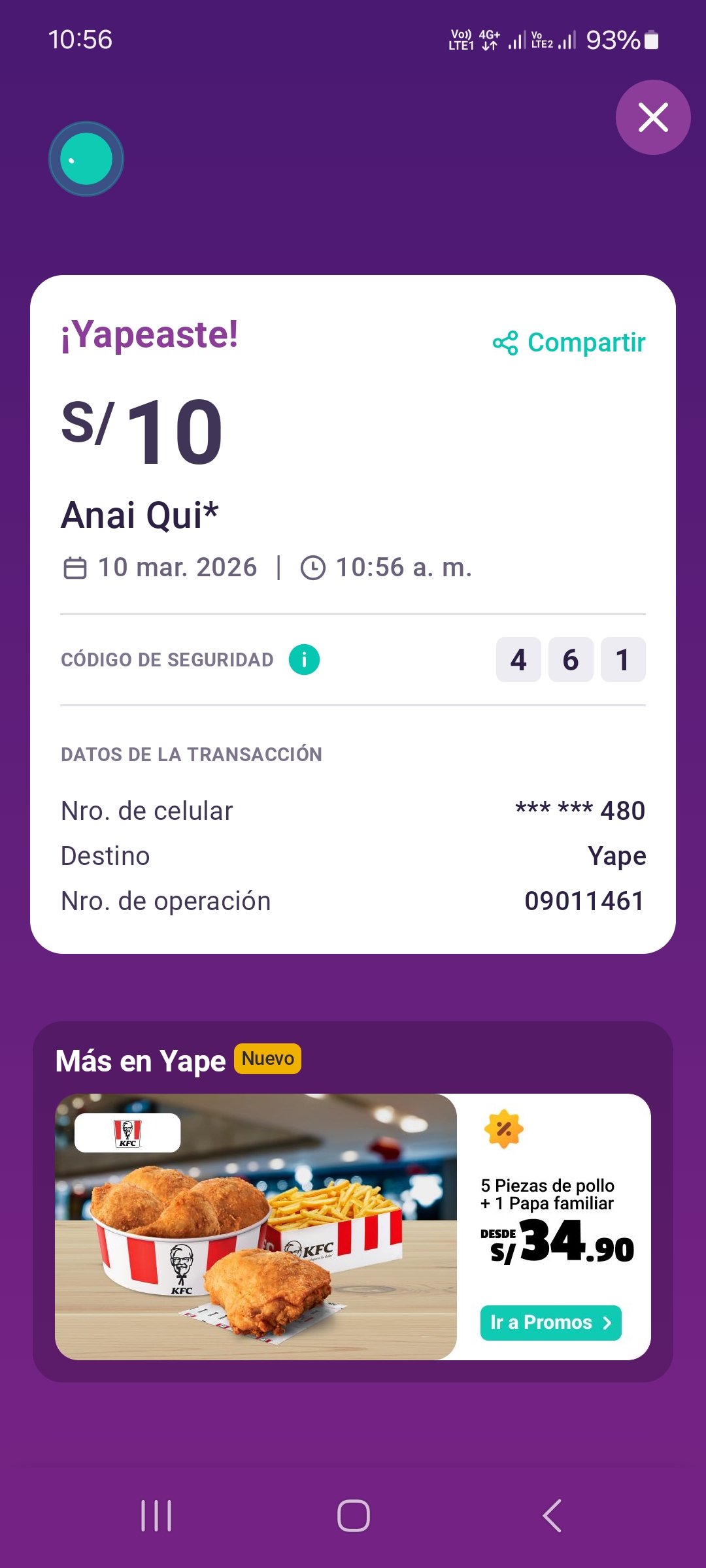Share the payment receipt via Compartir
Viewport: 706px width, 1568px height.
point(569,342)
